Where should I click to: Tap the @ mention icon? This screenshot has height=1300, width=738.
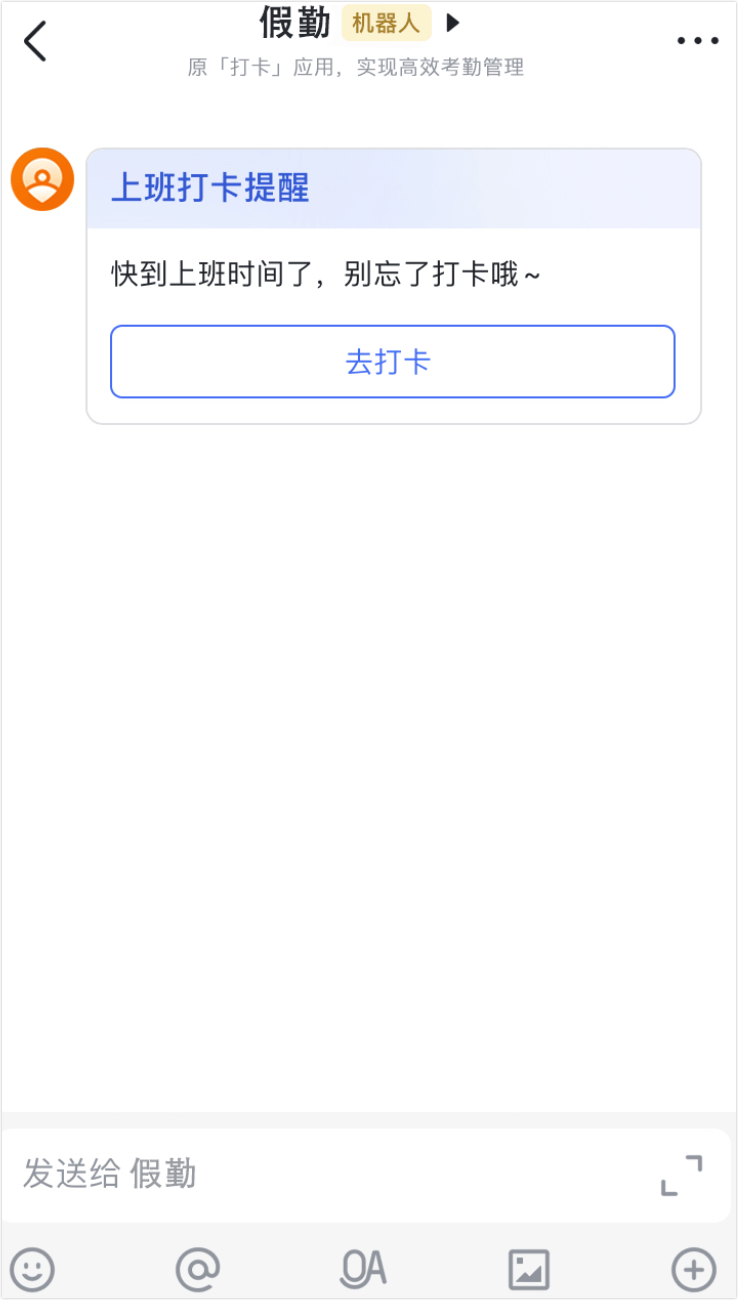[x=197, y=1269]
